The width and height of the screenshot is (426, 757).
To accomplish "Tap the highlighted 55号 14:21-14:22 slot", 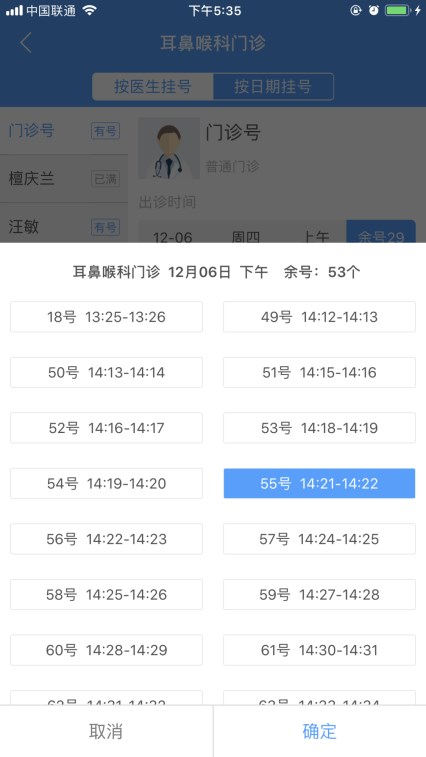I will [319, 483].
